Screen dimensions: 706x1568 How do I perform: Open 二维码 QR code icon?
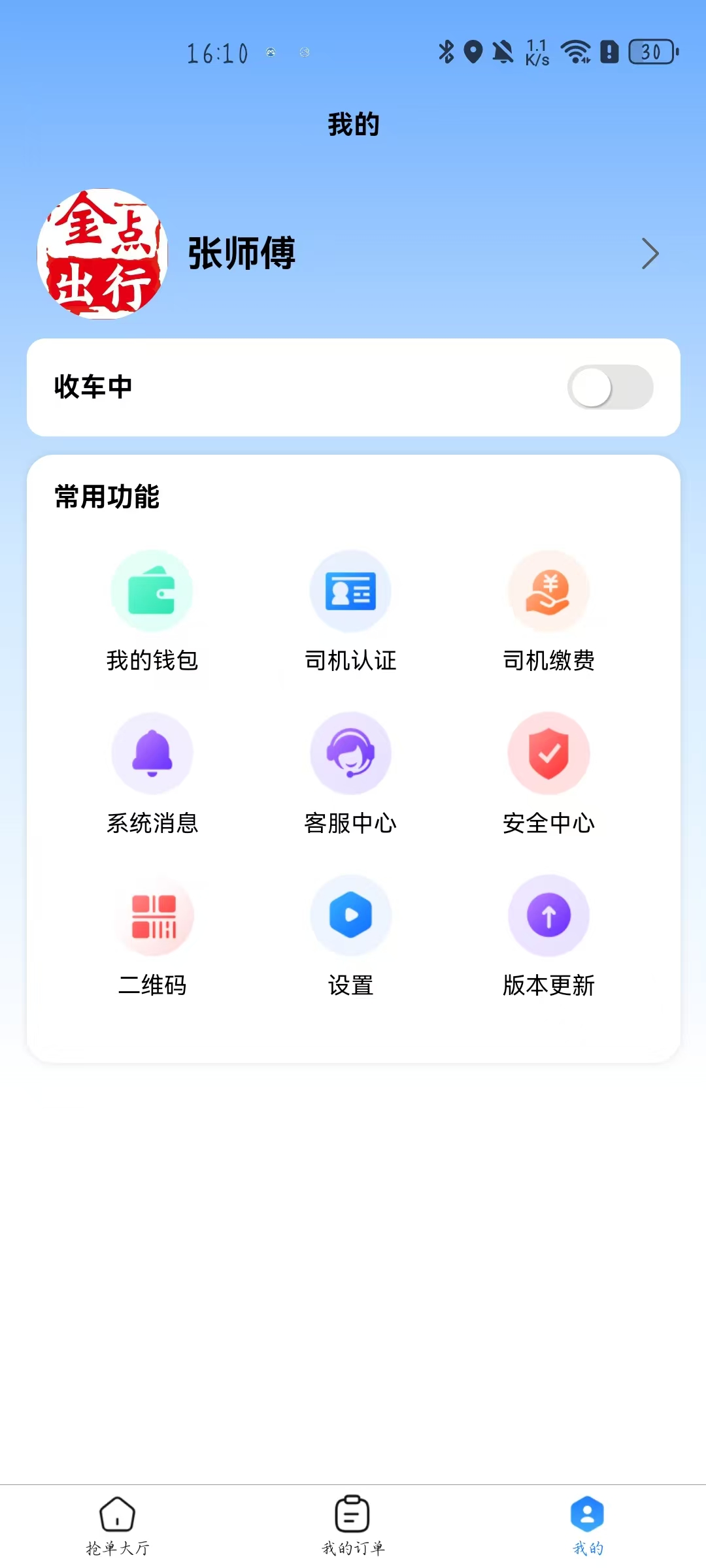[x=152, y=916]
